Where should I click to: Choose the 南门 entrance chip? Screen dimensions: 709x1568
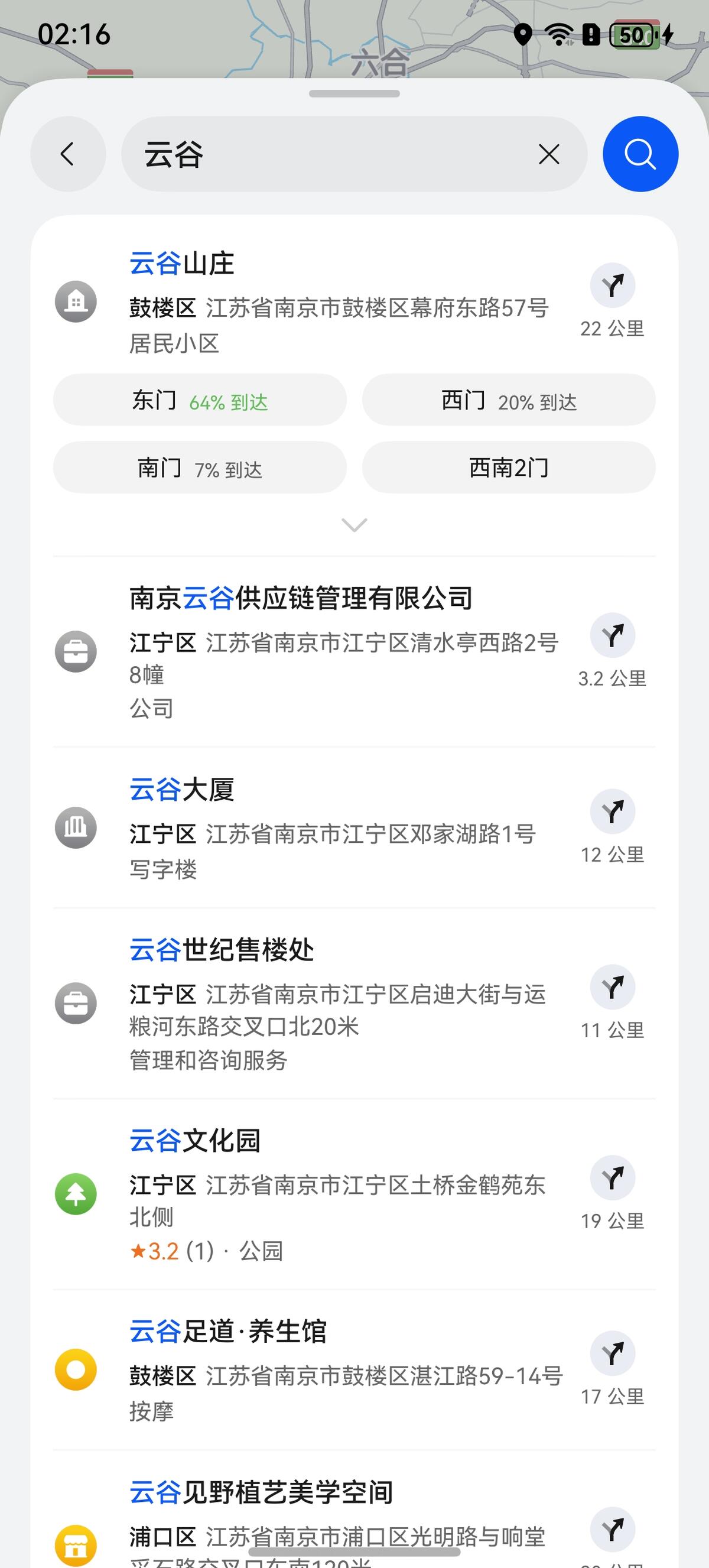point(200,468)
